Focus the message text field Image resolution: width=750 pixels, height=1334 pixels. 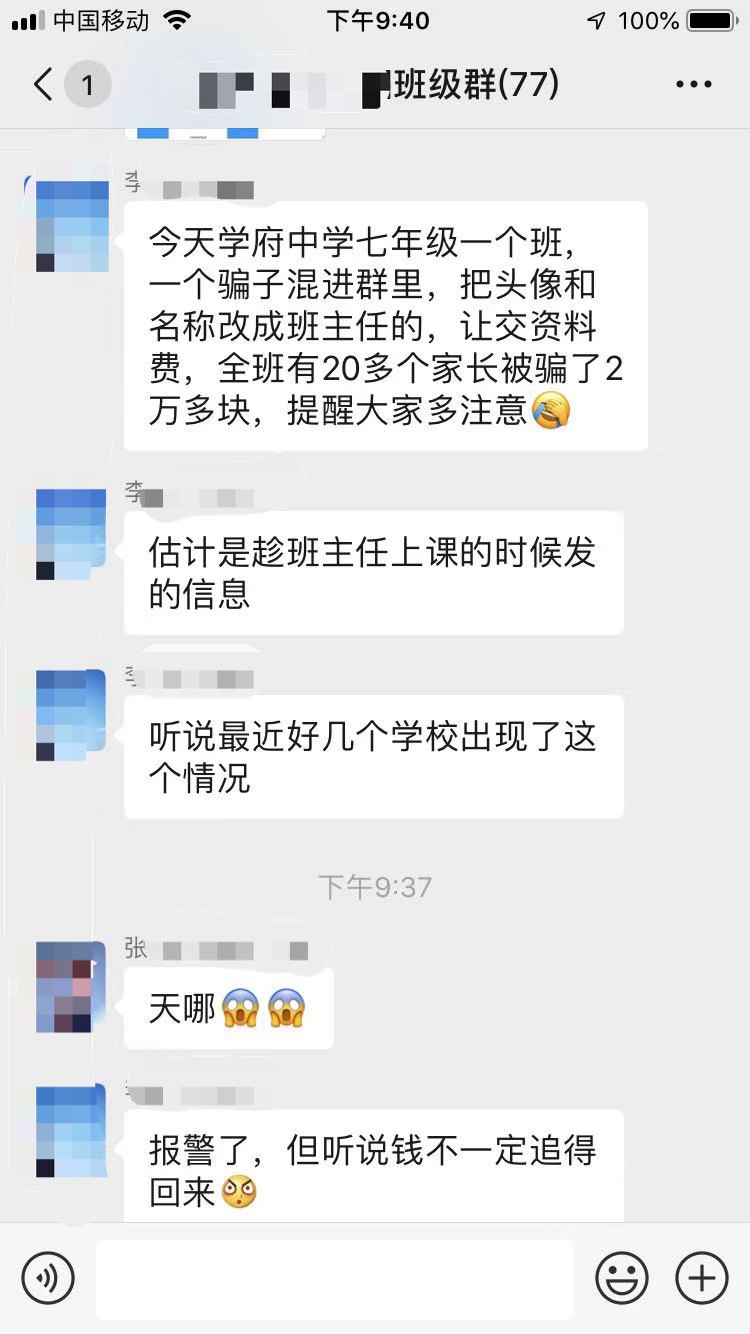[335, 1278]
